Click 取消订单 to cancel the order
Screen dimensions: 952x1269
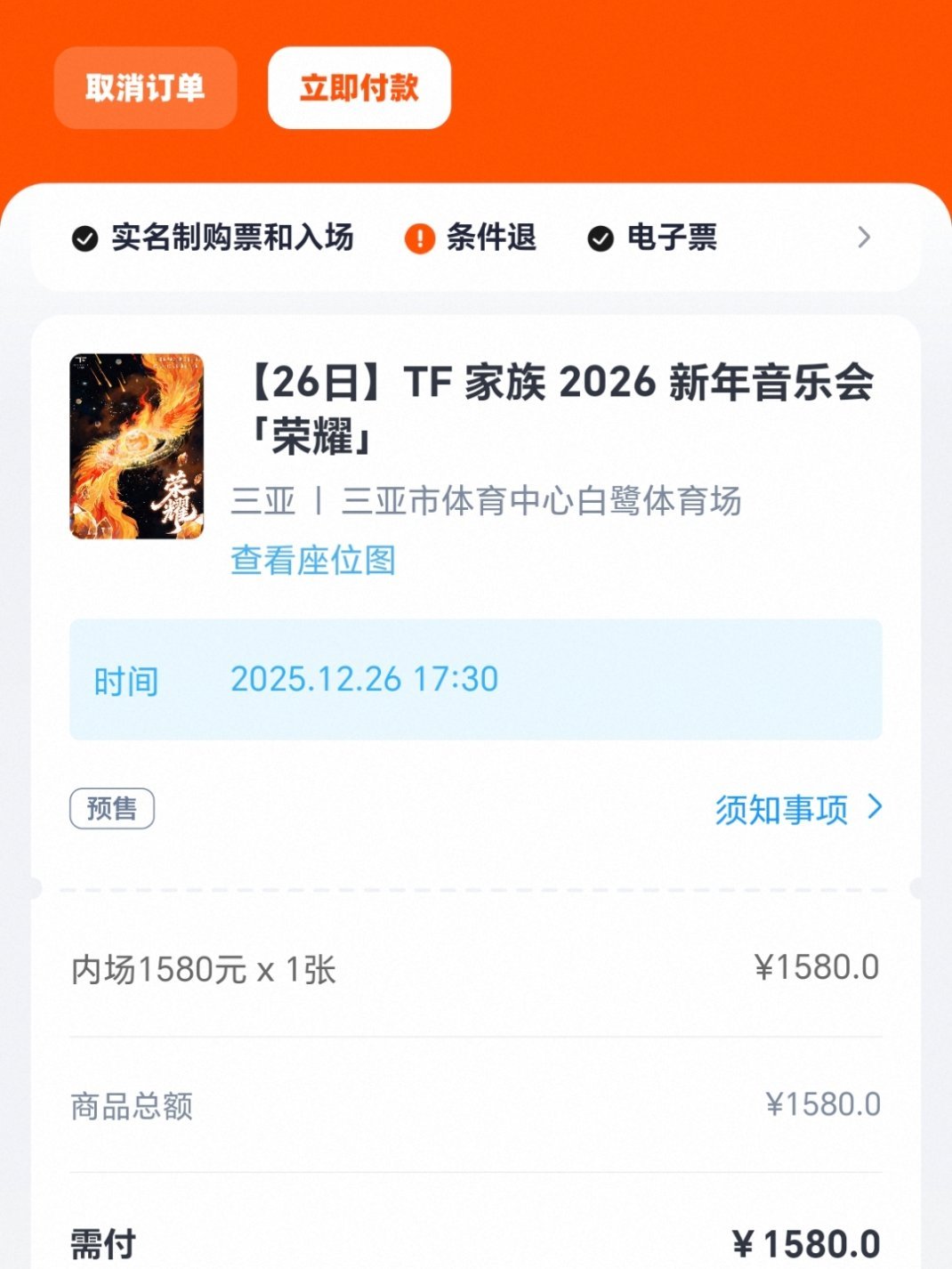[x=145, y=88]
